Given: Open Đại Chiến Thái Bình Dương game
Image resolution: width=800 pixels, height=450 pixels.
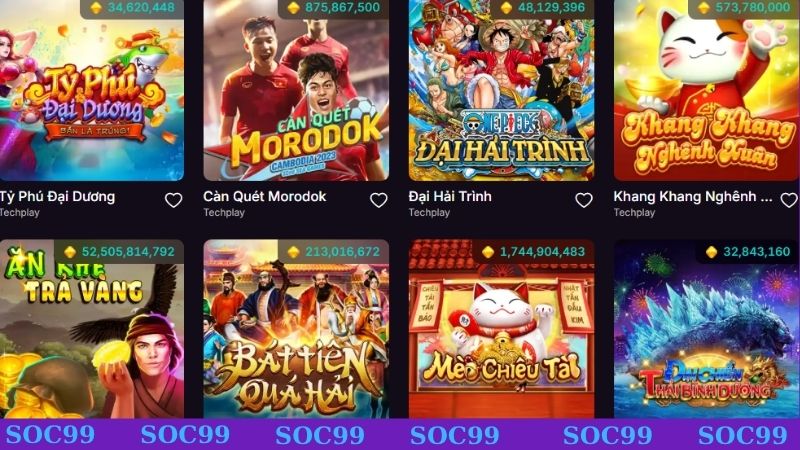Looking at the screenshot, I should click(706, 335).
